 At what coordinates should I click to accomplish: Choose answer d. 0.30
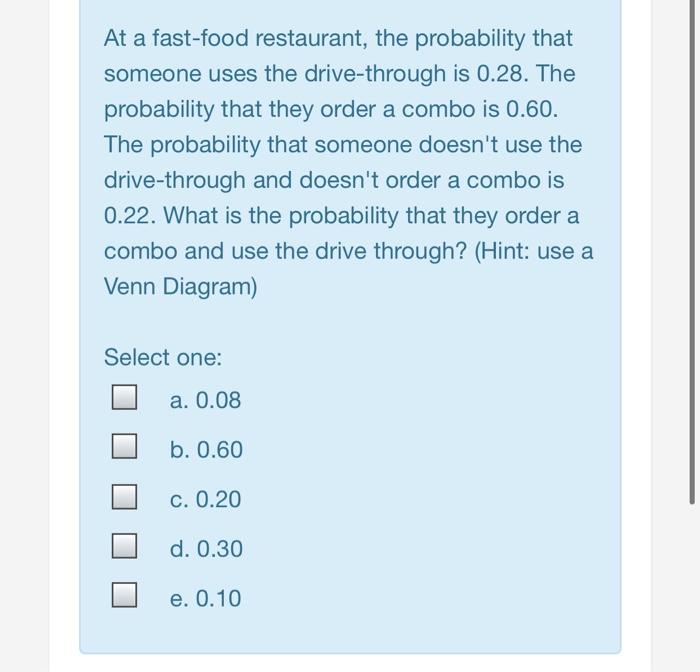pyautogui.click(x=123, y=549)
